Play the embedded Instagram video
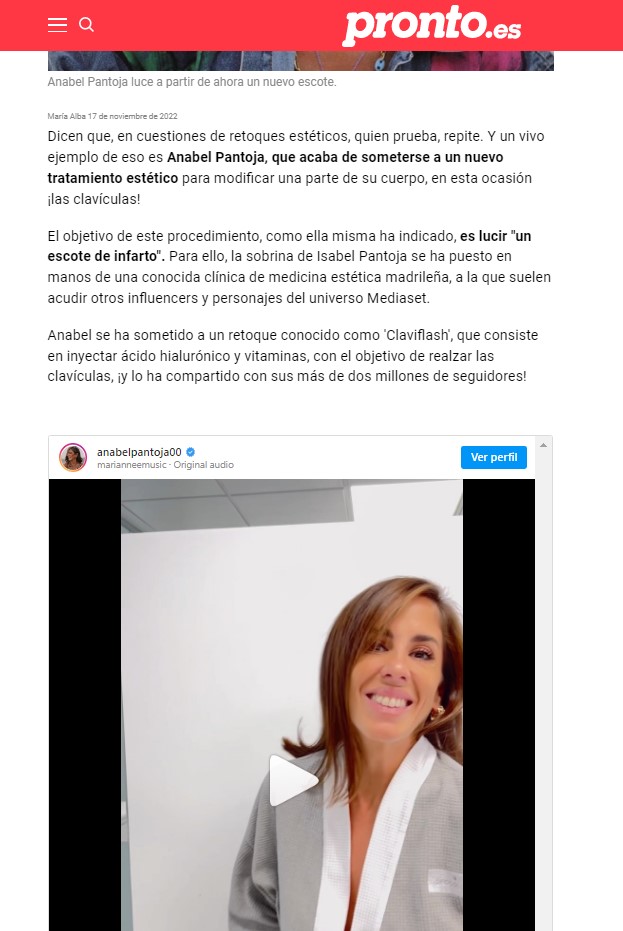 (x=292, y=780)
